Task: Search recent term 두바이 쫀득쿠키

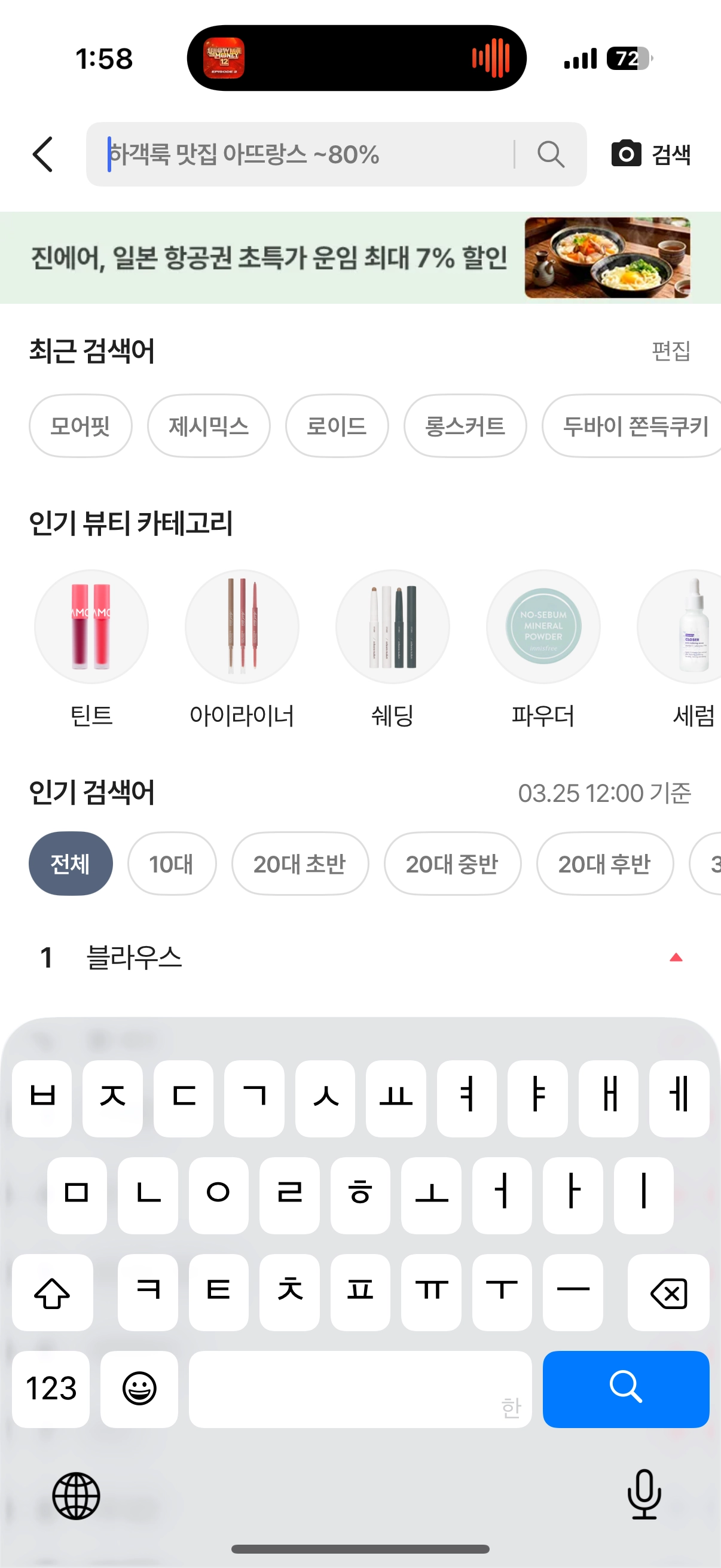Action: (633, 426)
